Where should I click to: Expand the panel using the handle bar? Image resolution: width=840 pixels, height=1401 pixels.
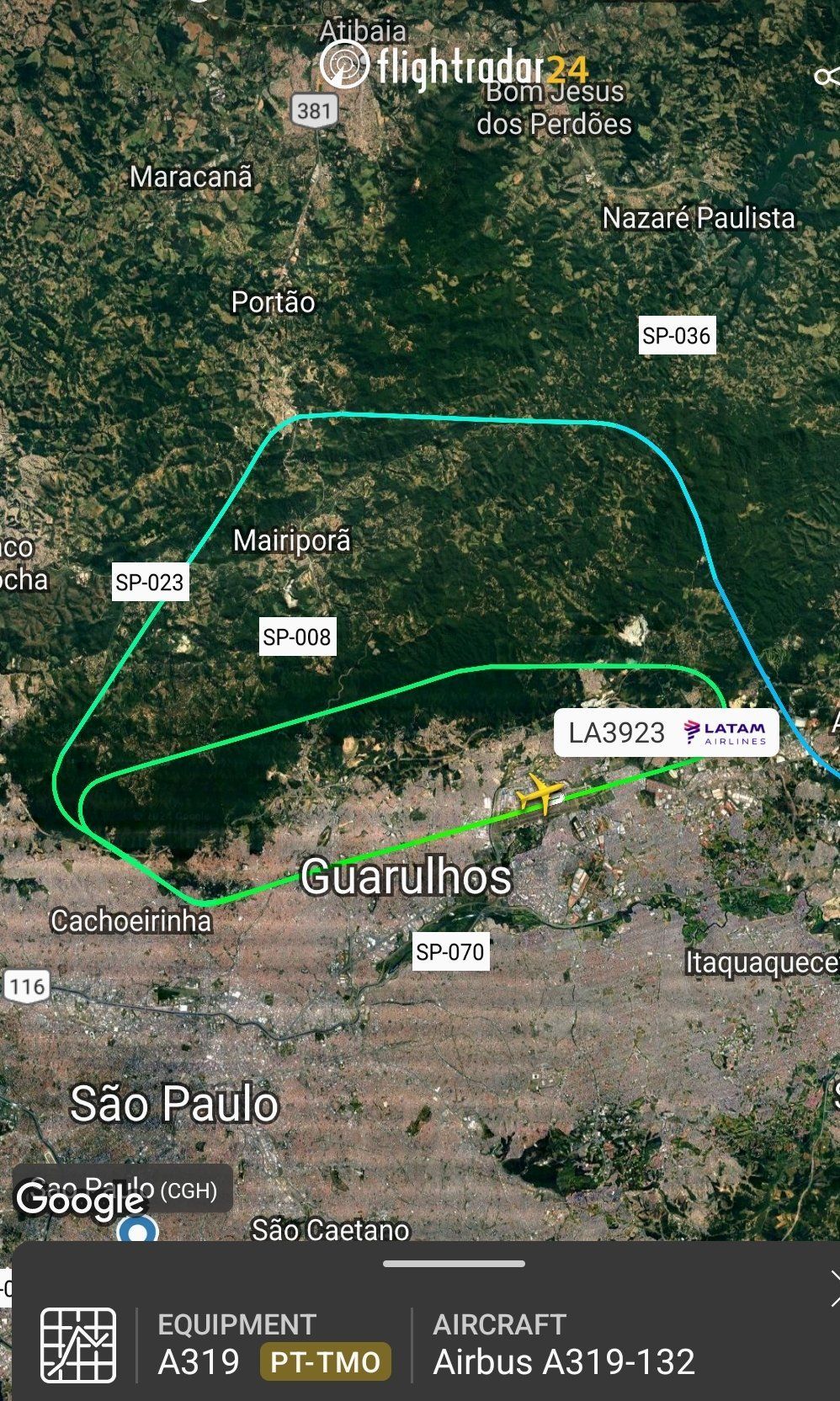click(x=454, y=1263)
